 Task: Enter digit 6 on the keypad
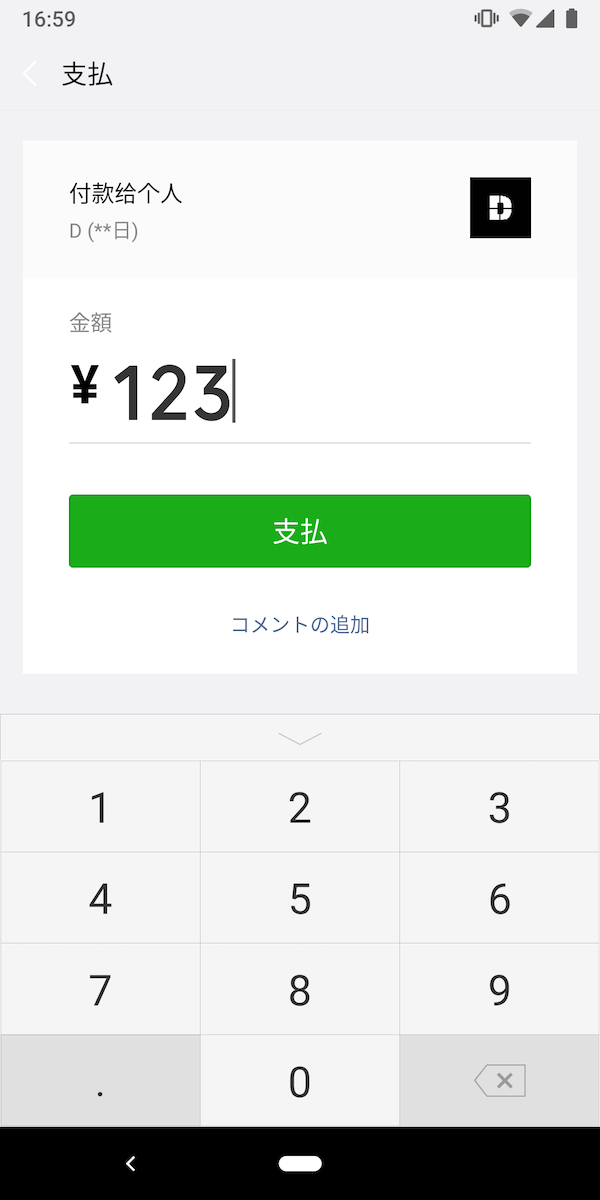click(500, 898)
